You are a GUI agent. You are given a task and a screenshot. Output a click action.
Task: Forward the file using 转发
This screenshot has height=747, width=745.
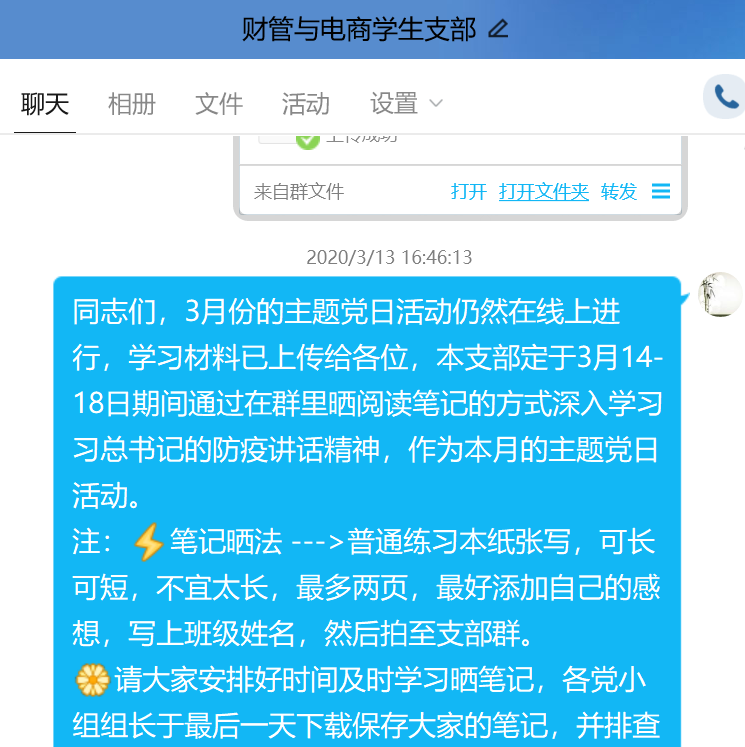click(618, 191)
